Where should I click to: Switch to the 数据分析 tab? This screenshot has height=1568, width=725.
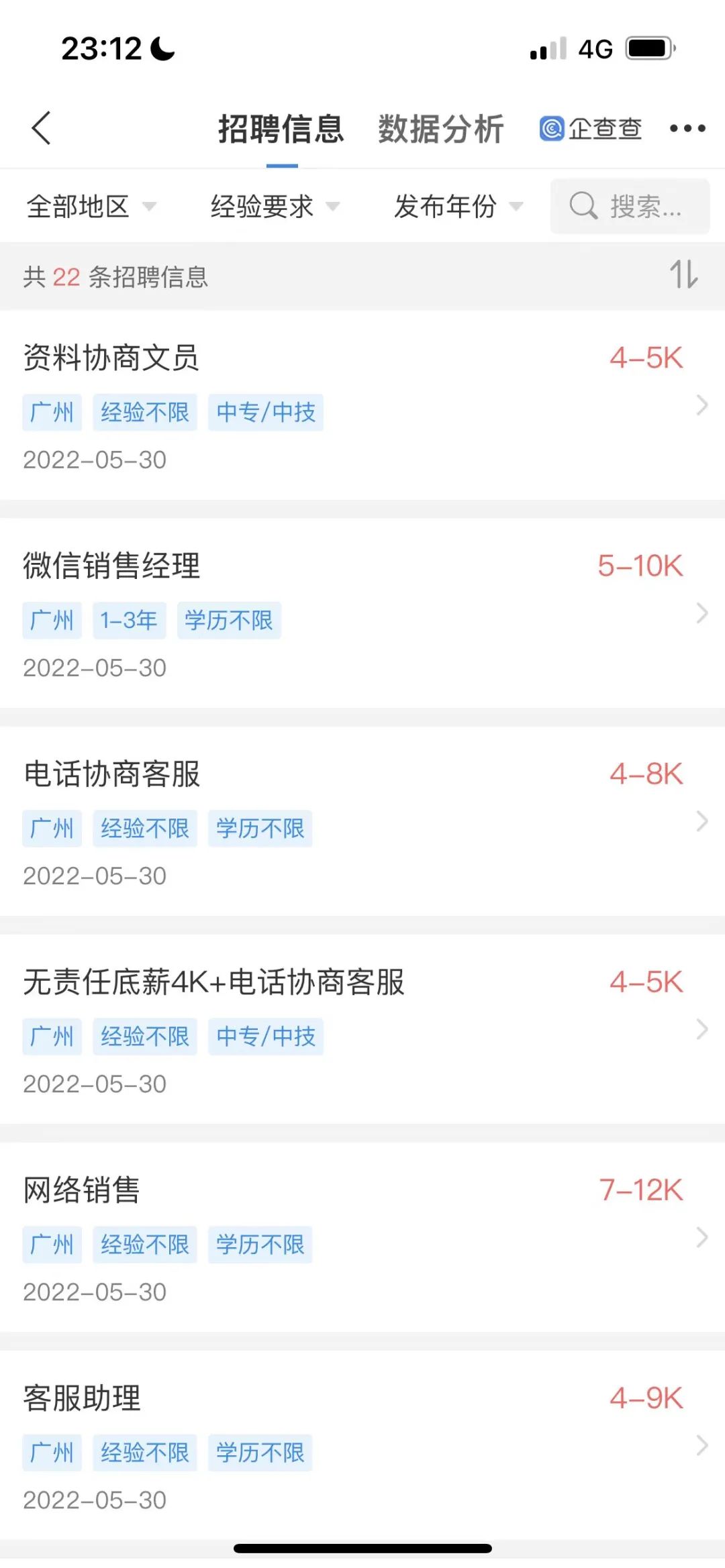[x=440, y=129]
